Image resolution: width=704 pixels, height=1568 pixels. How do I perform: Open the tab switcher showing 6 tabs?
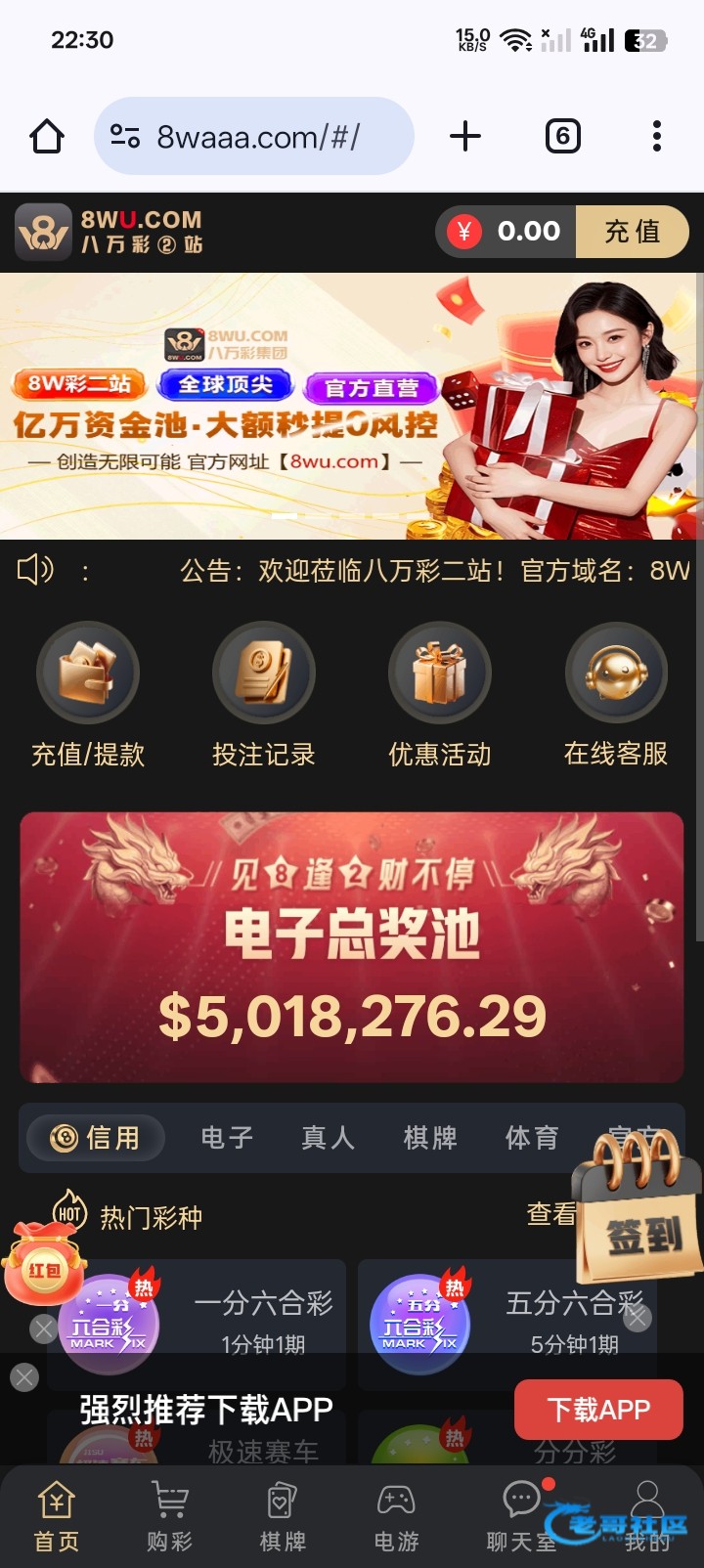(x=562, y=137)
